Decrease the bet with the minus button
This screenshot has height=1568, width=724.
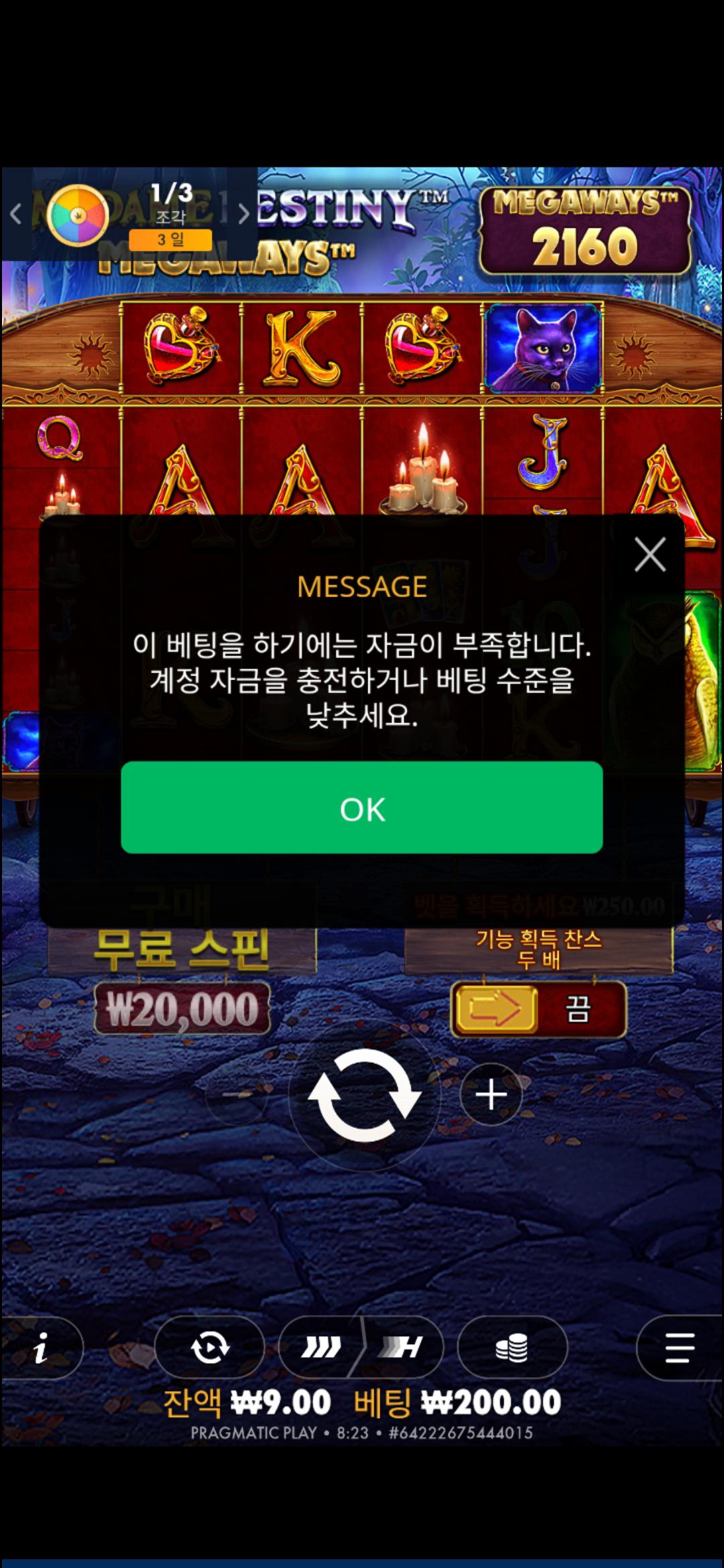coord(236,1095)
